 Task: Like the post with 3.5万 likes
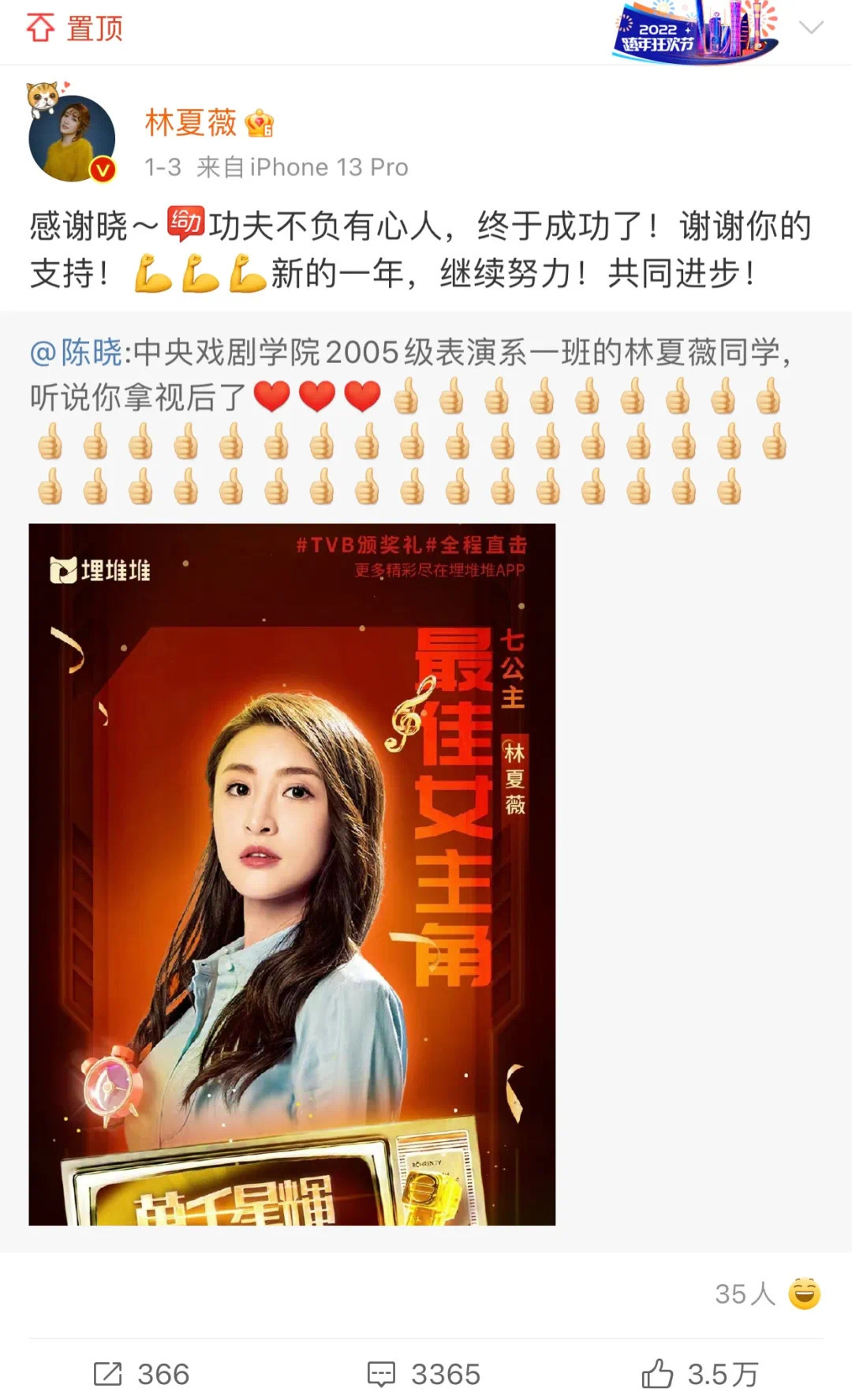tap(699, 1374)
